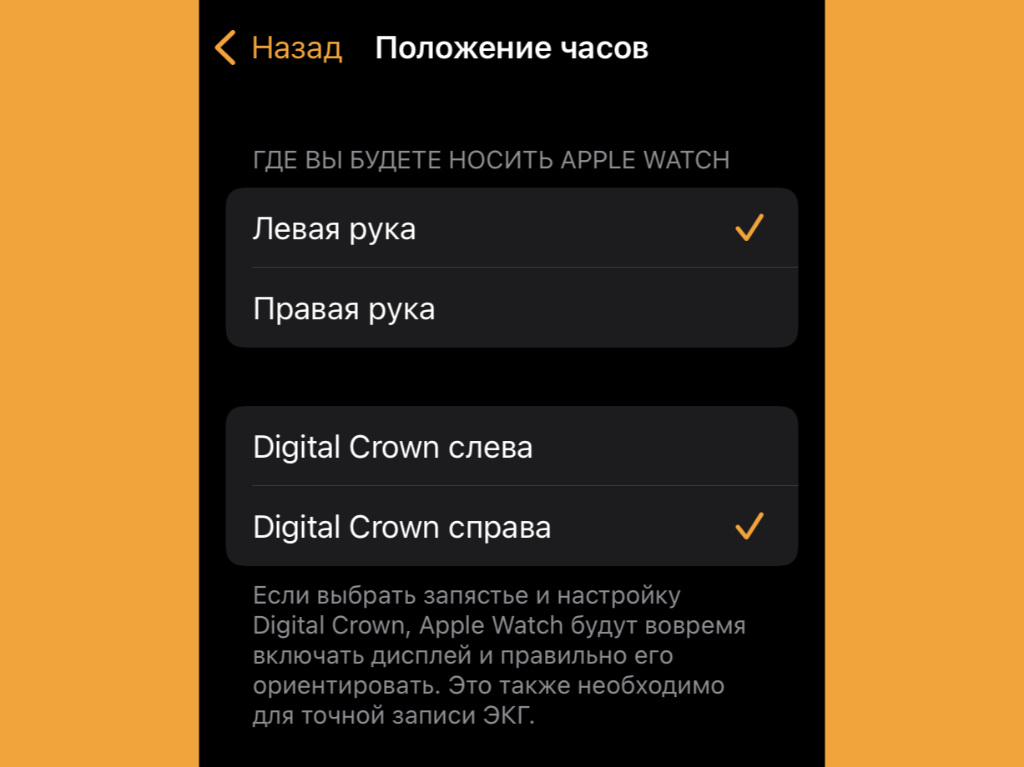This screenshot has height=767, width=1024.
Task: Select Digital Crown слева
Action: (511, 447)
